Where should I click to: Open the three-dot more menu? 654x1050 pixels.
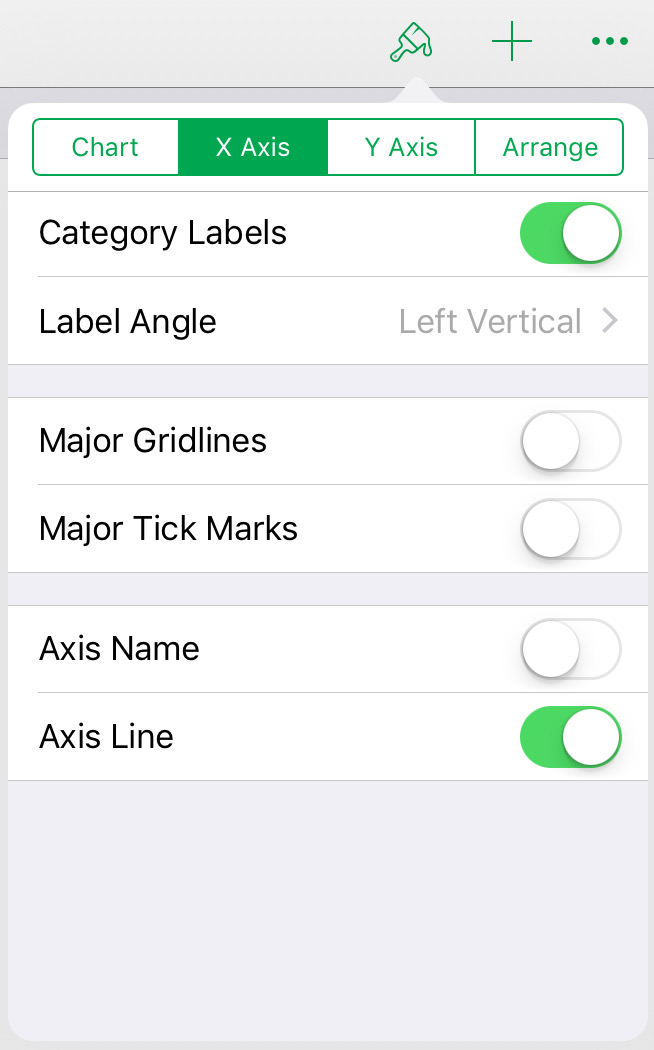[609, 42]
